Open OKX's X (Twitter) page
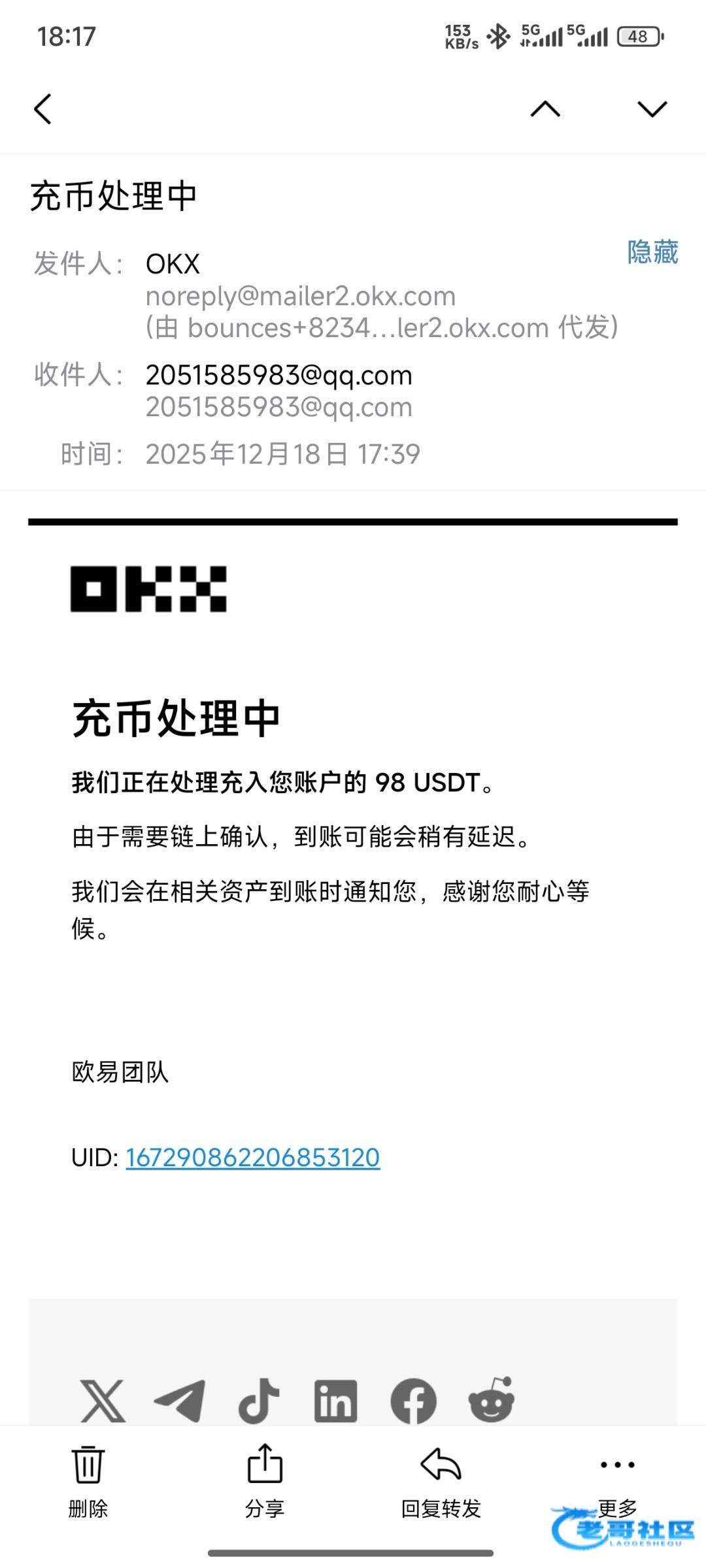 click(x=103, y=1401)
